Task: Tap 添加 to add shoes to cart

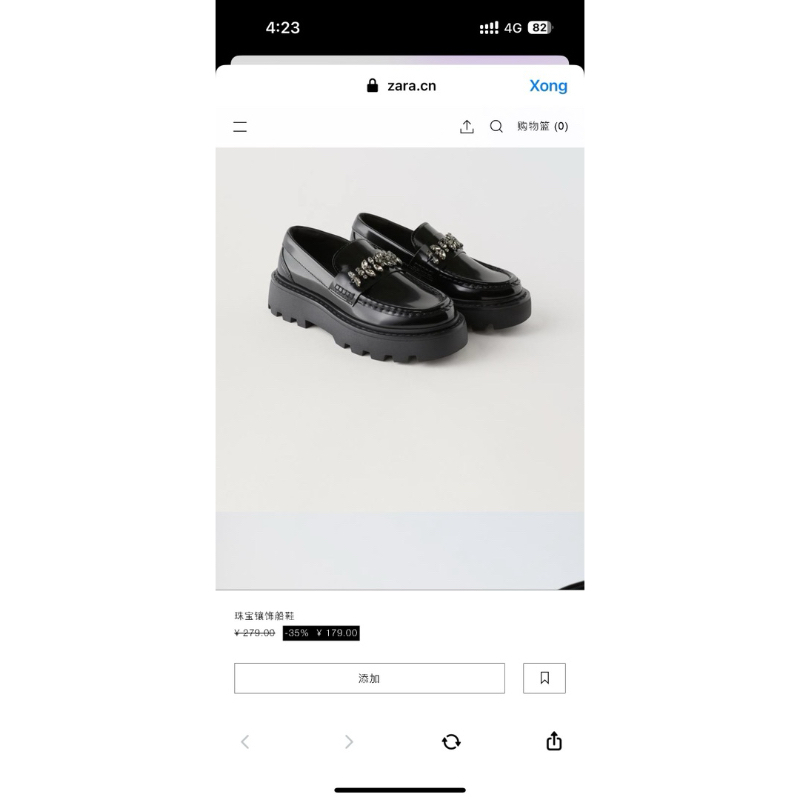Action: pyautogui.click(x=369, y=678)
